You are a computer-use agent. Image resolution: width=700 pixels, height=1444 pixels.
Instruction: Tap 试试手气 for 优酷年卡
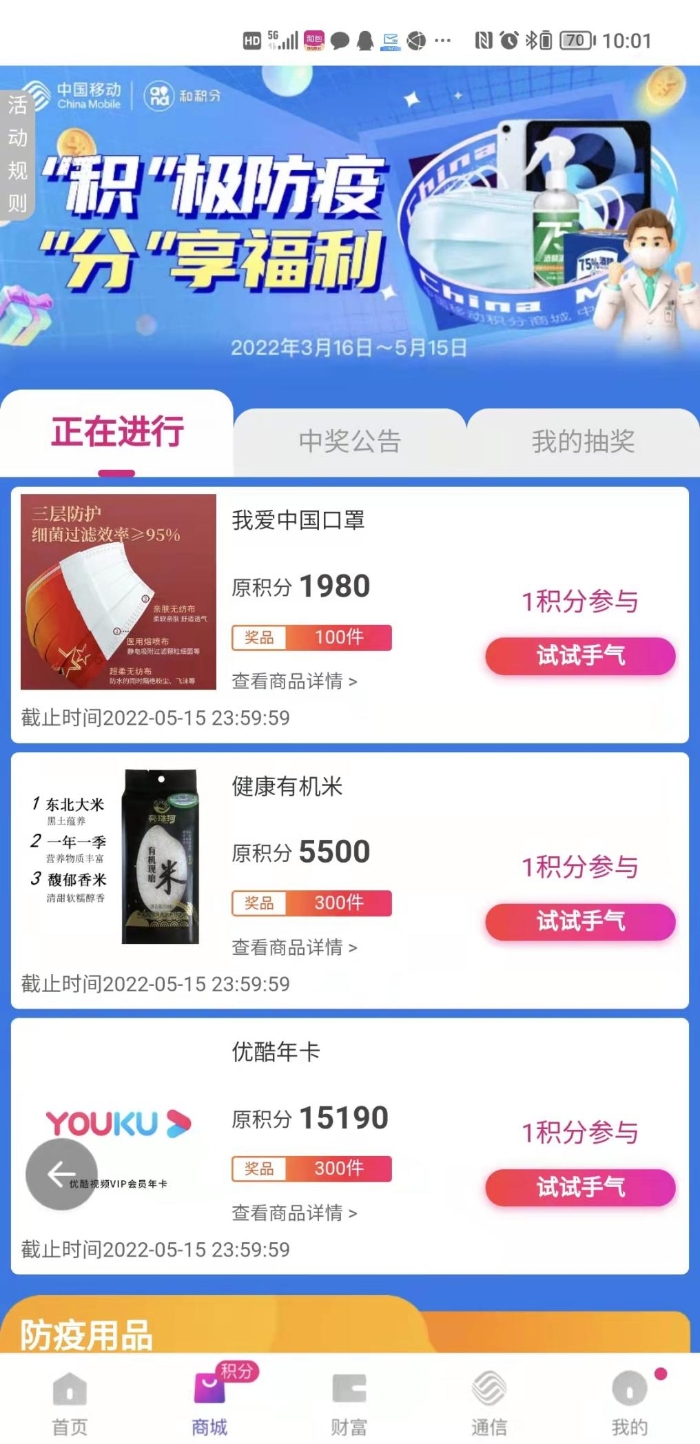580,1187
